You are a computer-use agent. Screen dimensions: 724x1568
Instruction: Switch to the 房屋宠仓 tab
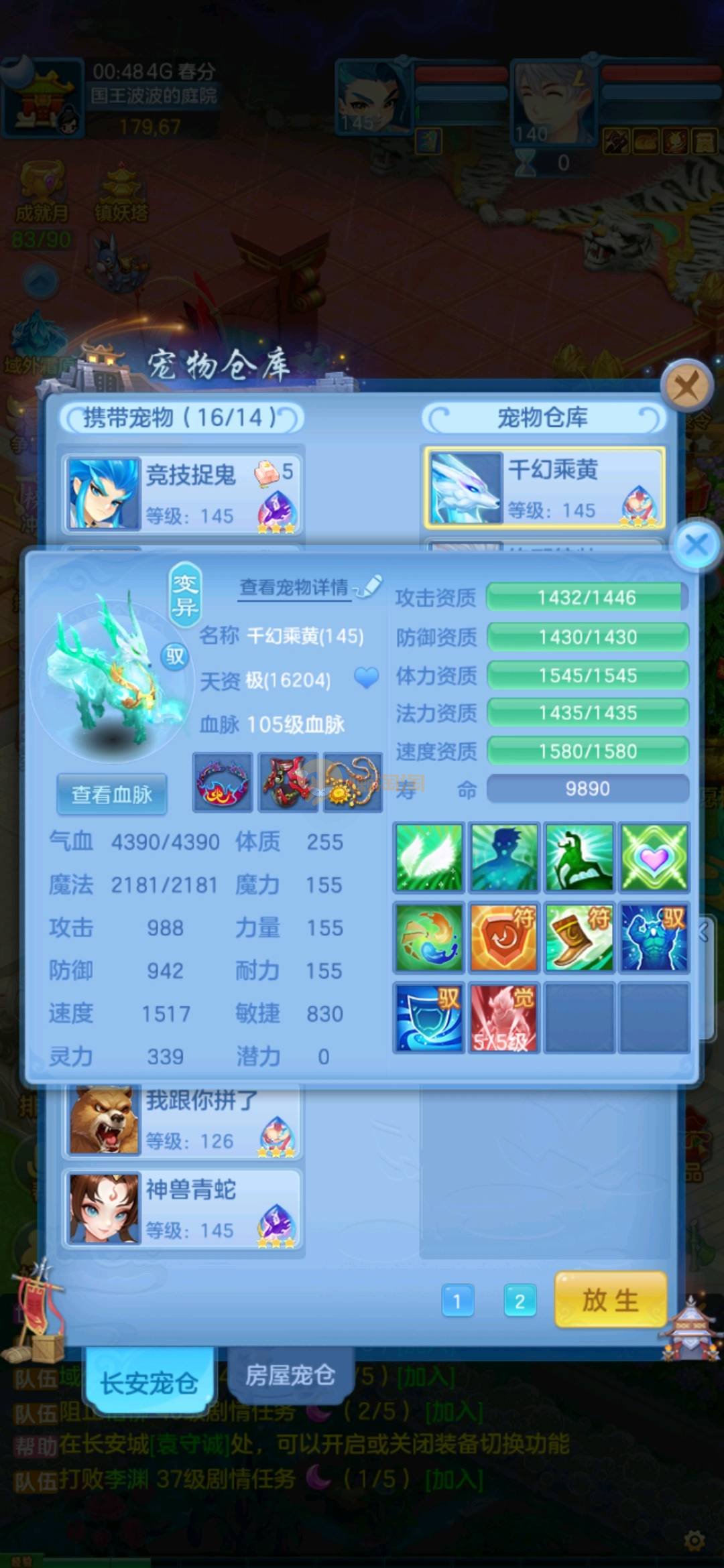(290, 1375)
